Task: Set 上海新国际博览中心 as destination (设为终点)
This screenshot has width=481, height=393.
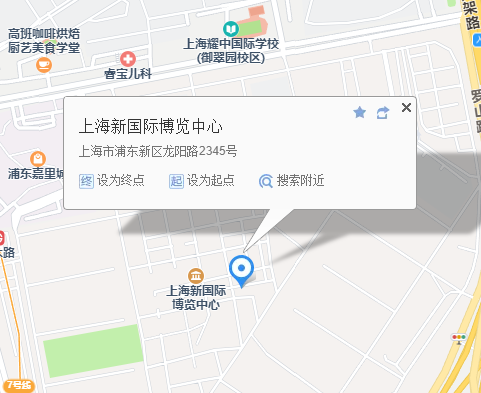Action: tap(112, 181)
